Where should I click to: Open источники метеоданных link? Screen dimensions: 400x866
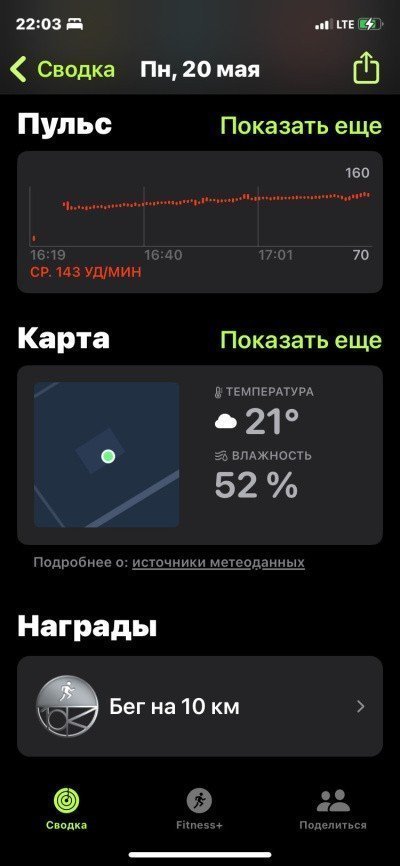pos(218,563)
